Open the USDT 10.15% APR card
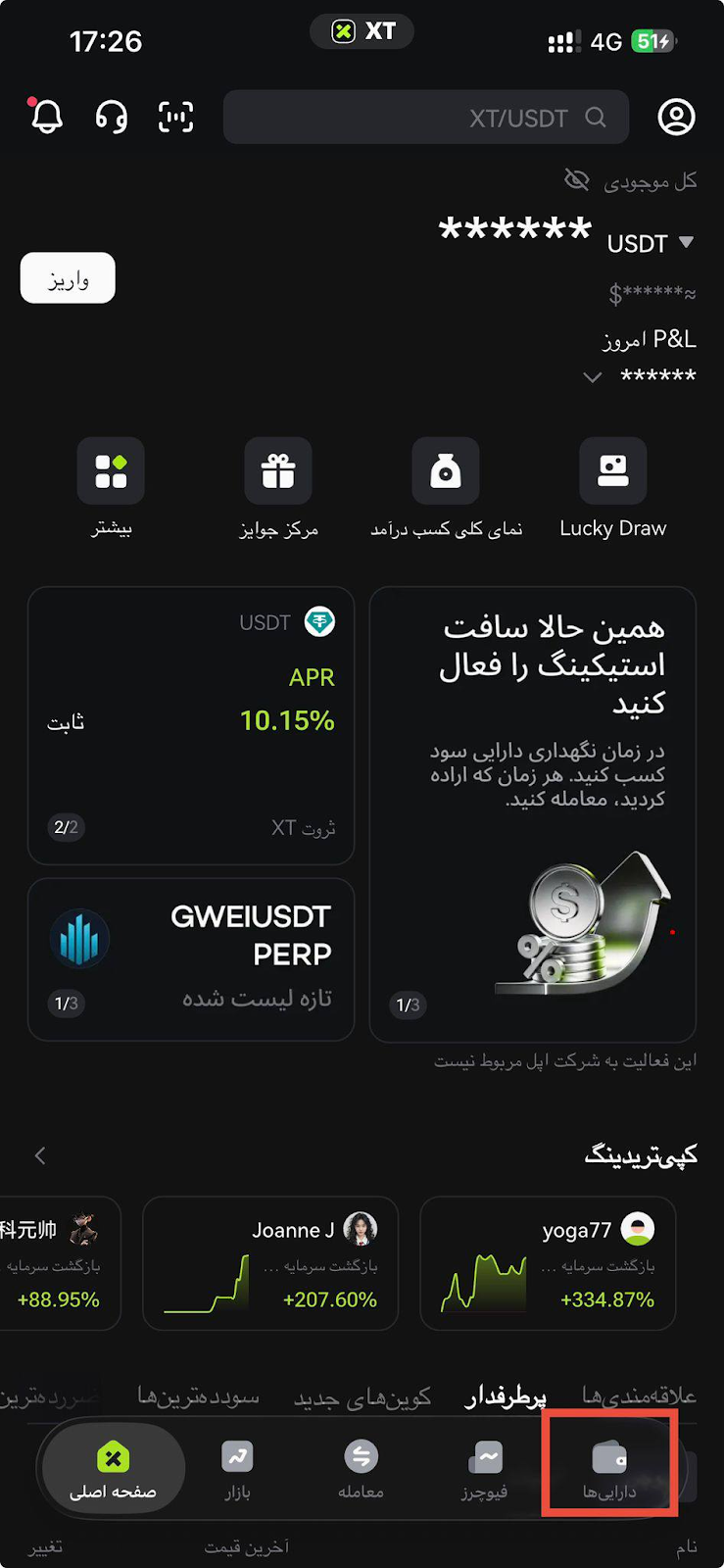 click(x=191, y=725)
